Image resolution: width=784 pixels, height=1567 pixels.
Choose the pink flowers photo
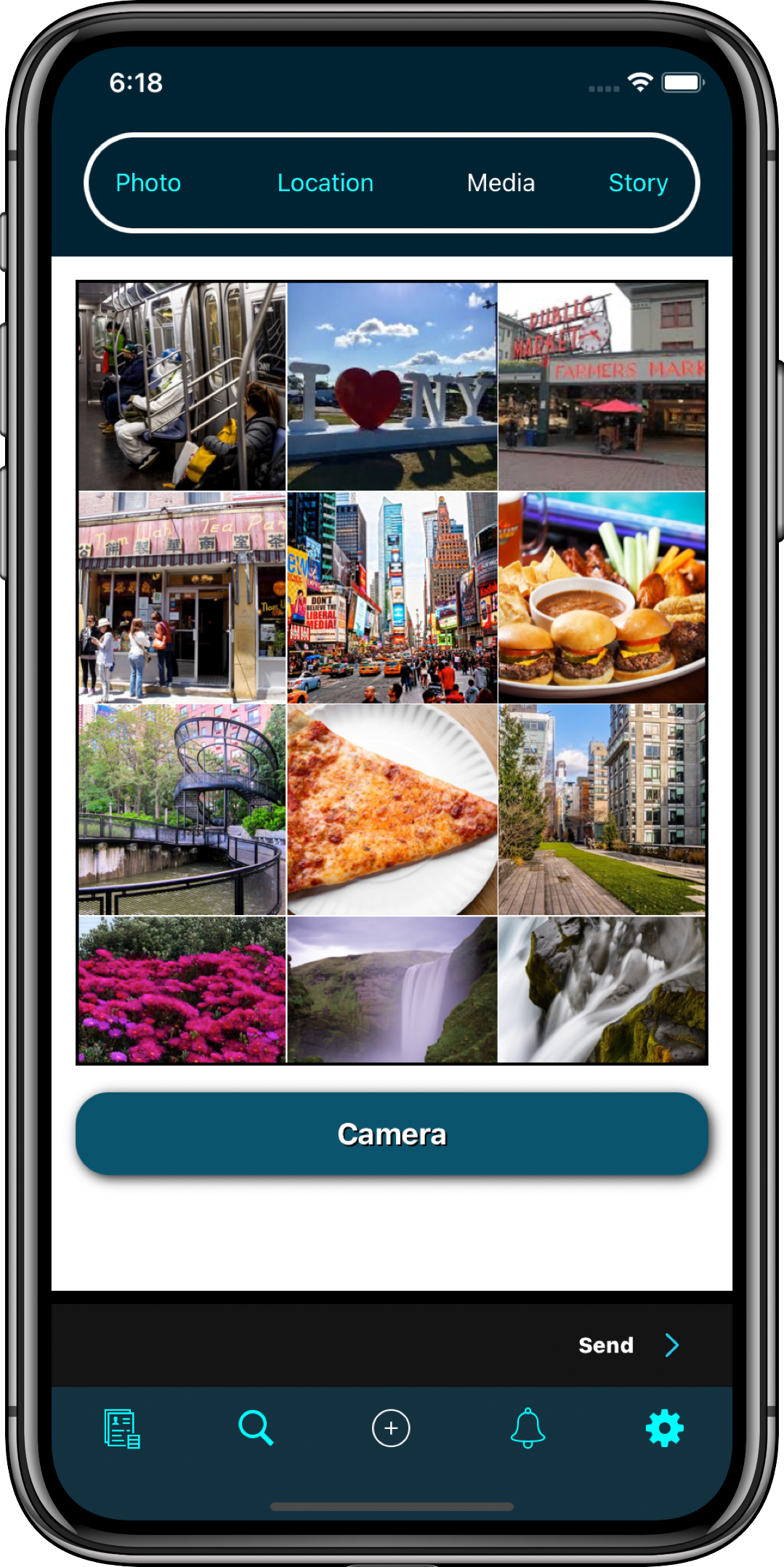[x=182, y=989]
